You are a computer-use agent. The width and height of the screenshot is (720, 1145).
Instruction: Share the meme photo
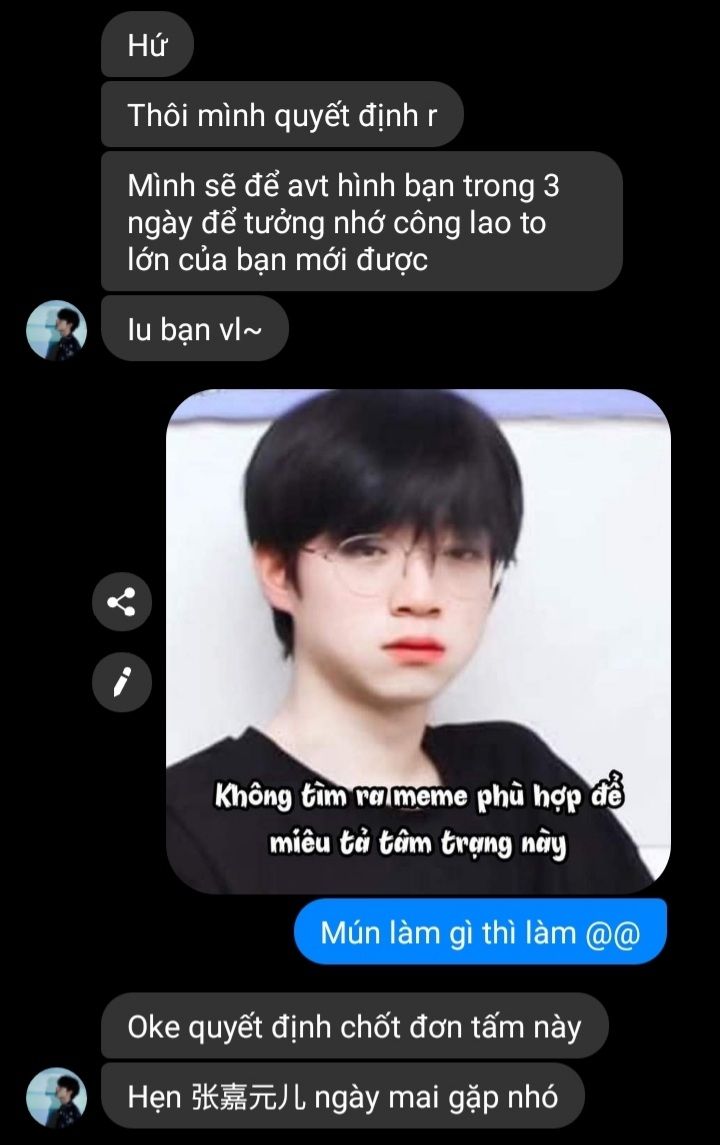121,602
